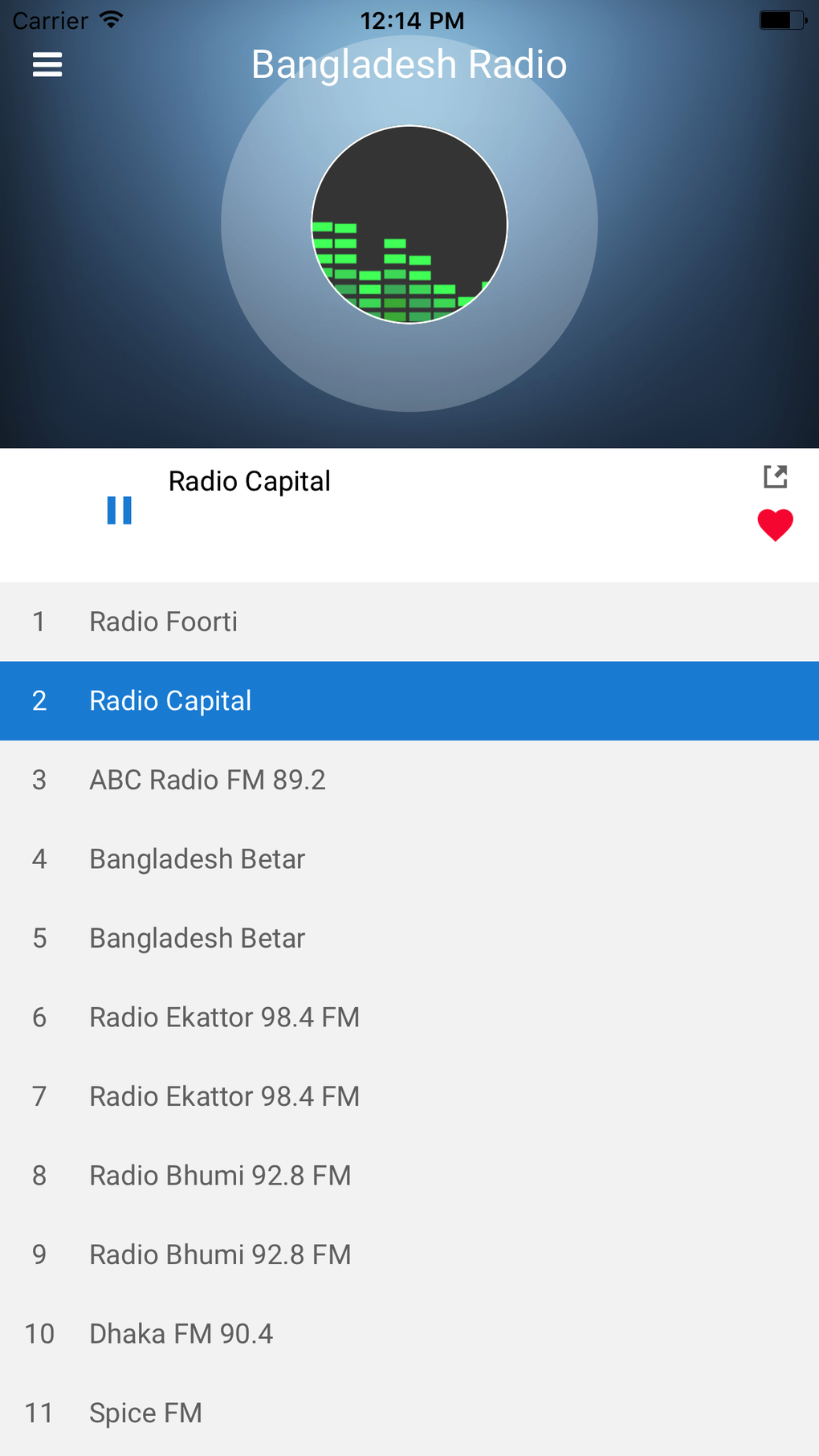The width and height of the screenshot is (819, 1456).
Task: Toggle the red heart favorite
Action: [x=775, y=525]
